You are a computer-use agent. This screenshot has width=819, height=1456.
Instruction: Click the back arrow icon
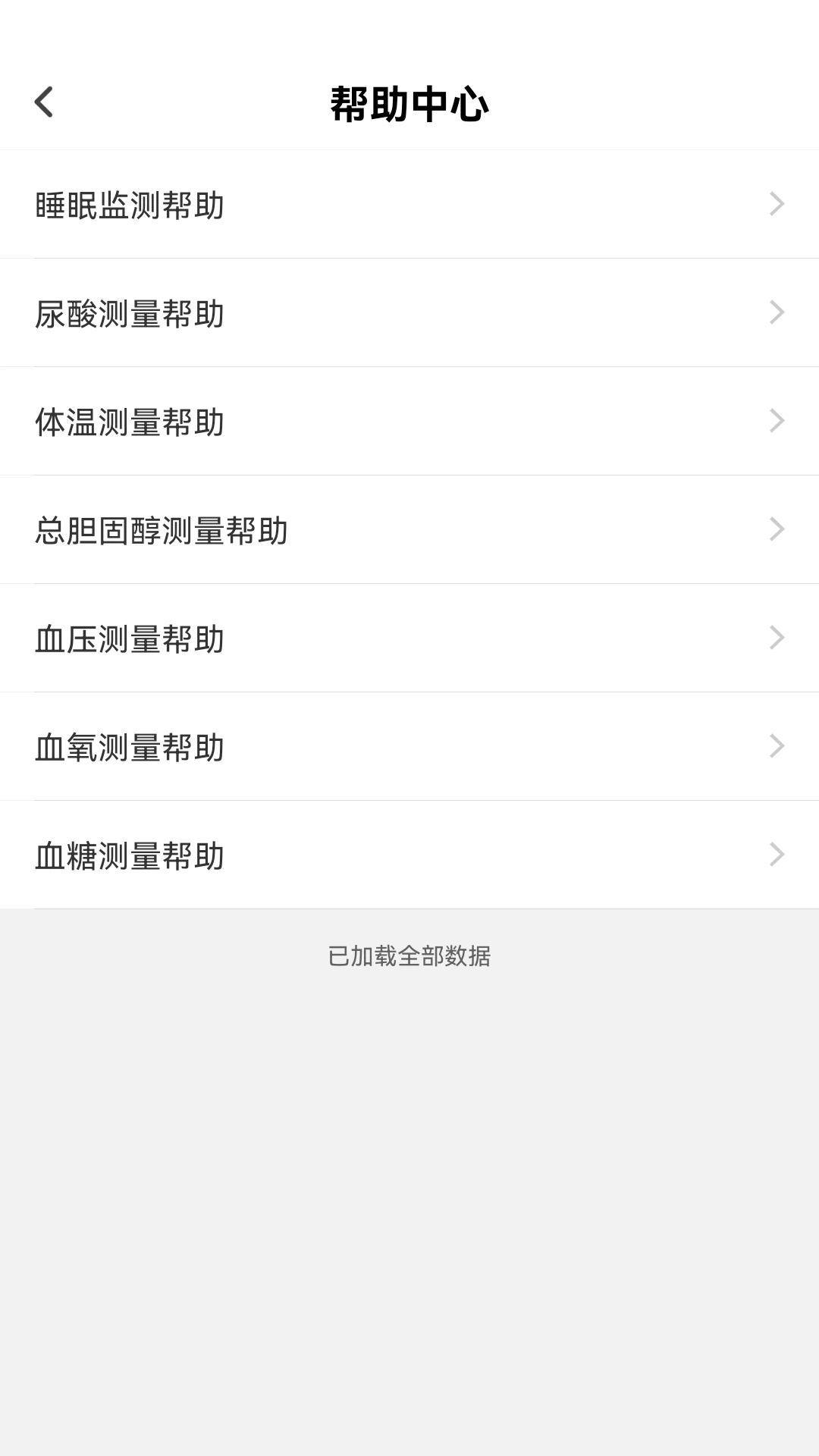point(44,102)
